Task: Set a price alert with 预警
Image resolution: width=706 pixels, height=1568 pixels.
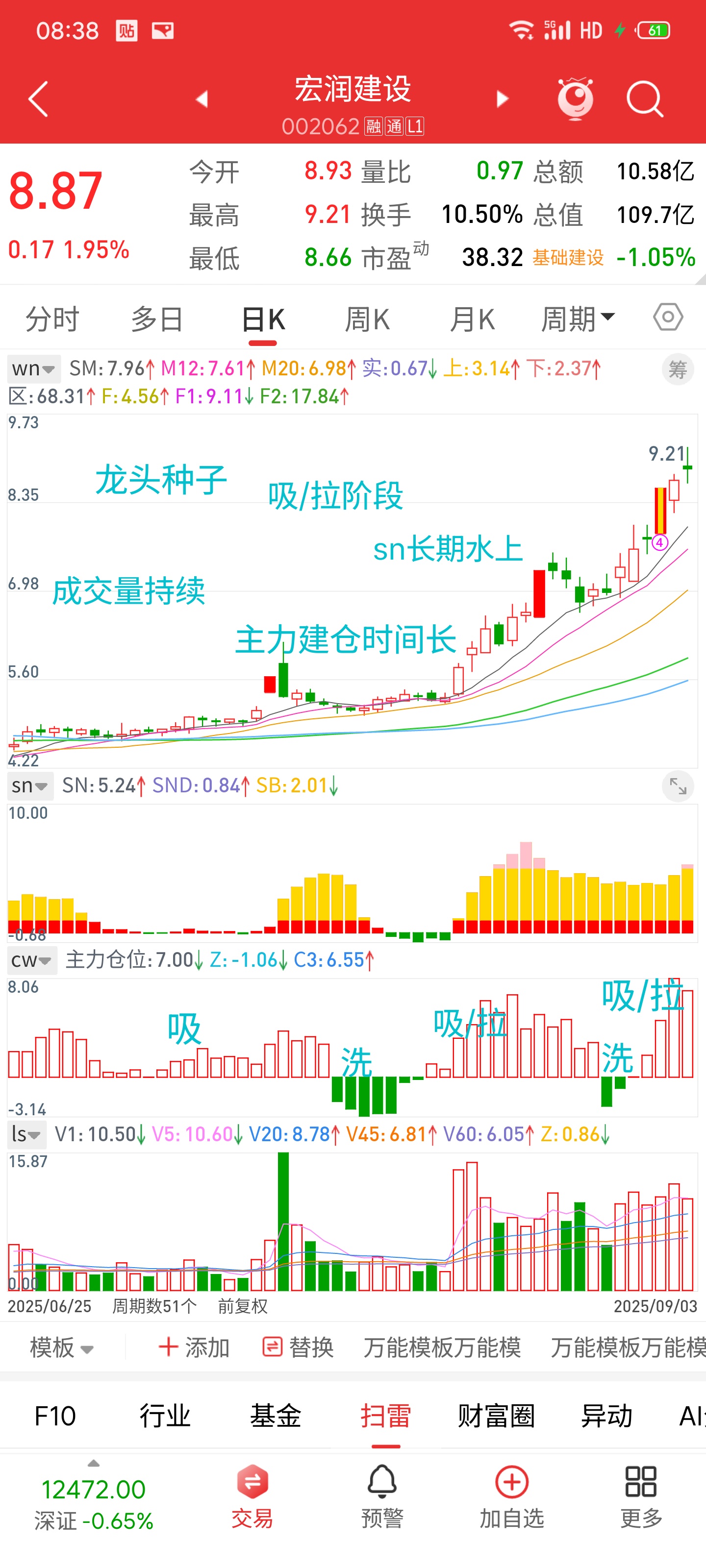Action: click(x=382, y=1496)
